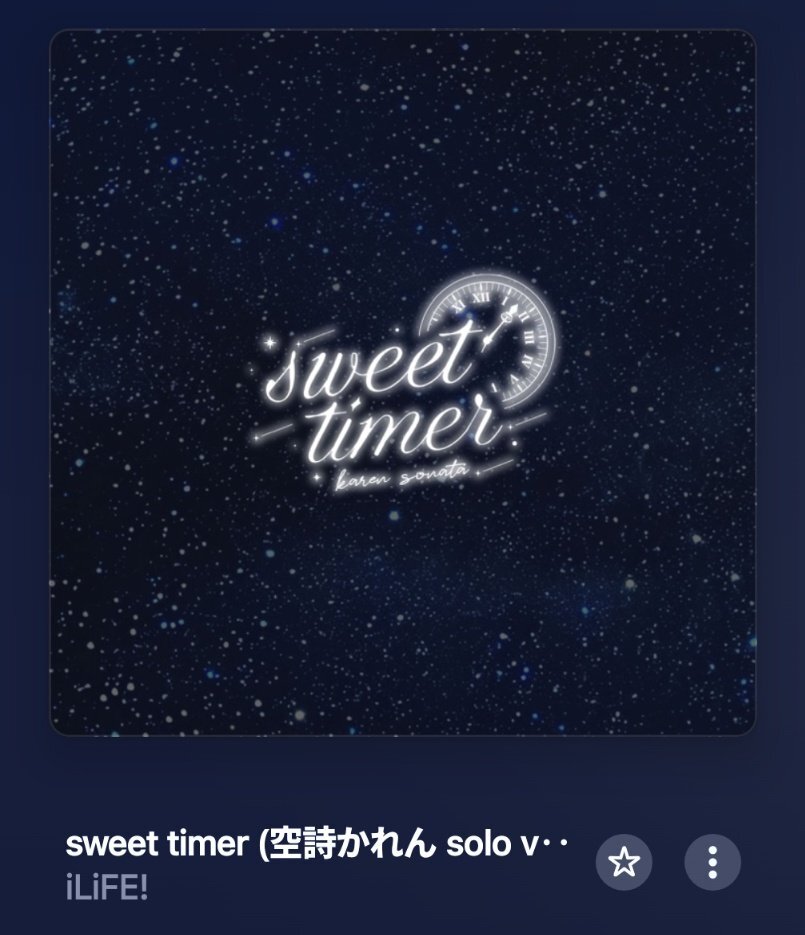Click the star outline next to the title

(x=626, y=861)
